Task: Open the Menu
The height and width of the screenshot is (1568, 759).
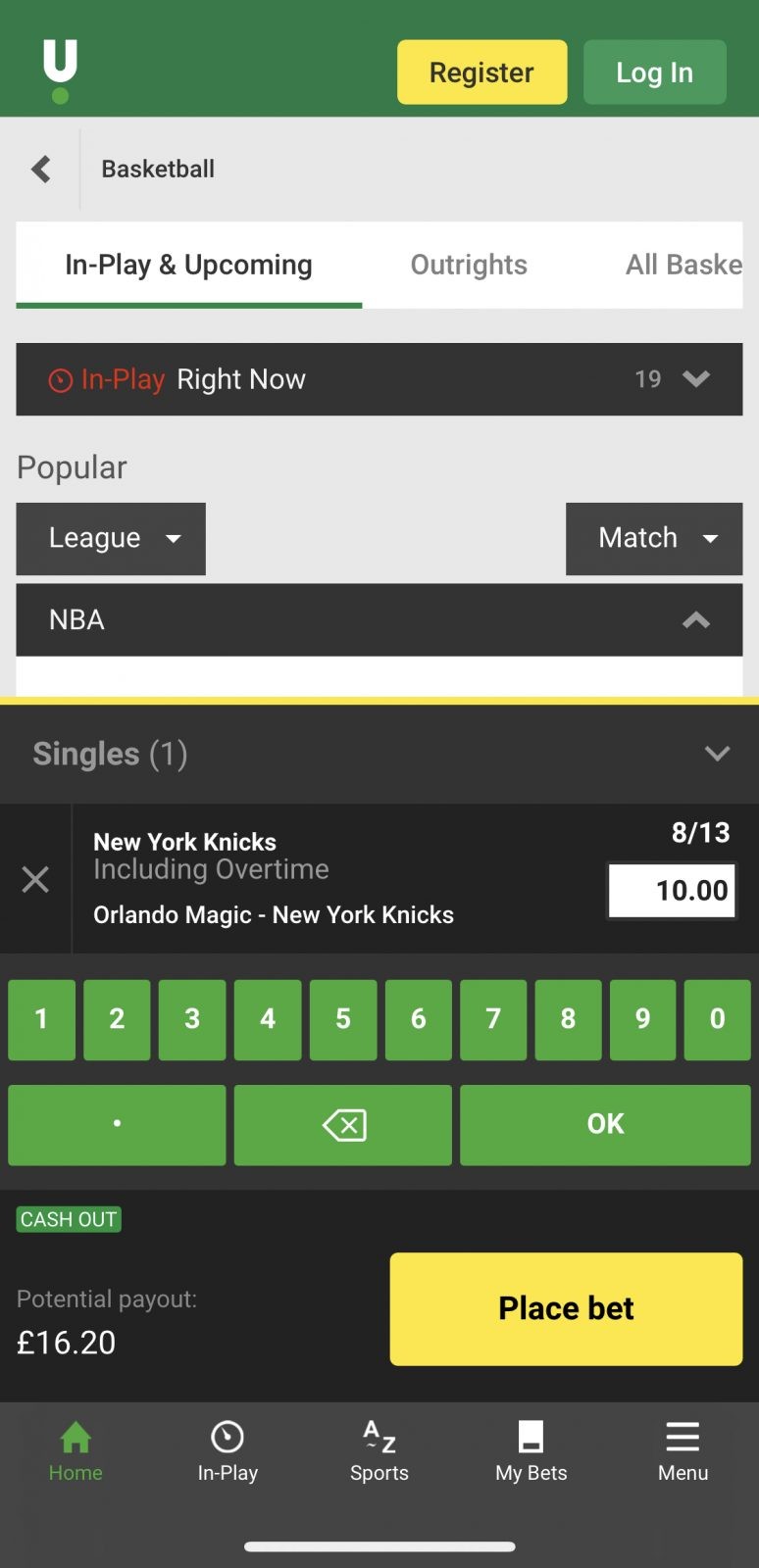Action: (683, 1452)
